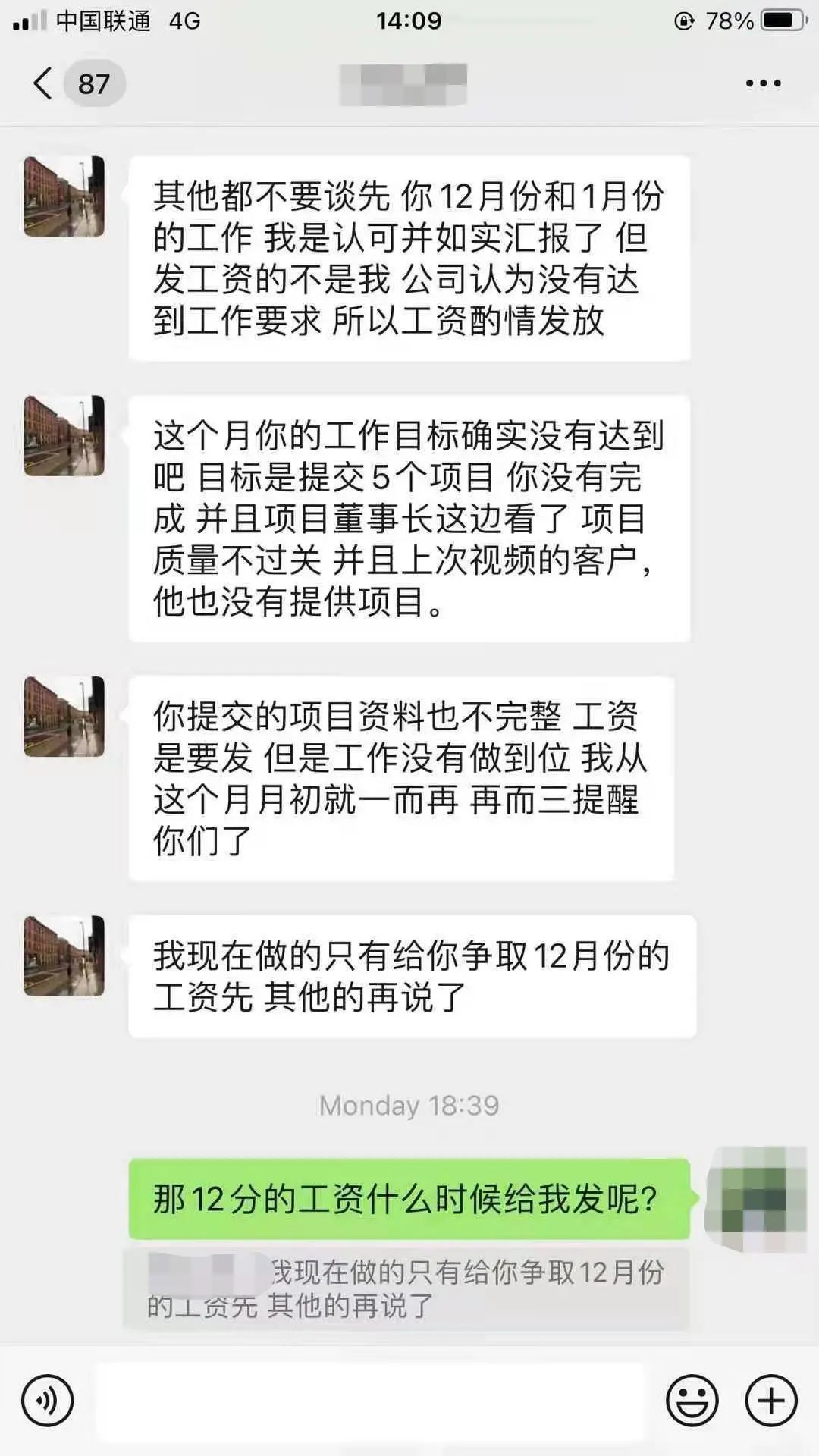Tap the 'Monday 18:39' timestamp
819x1456 pixels.
[x=409, y=1107]
